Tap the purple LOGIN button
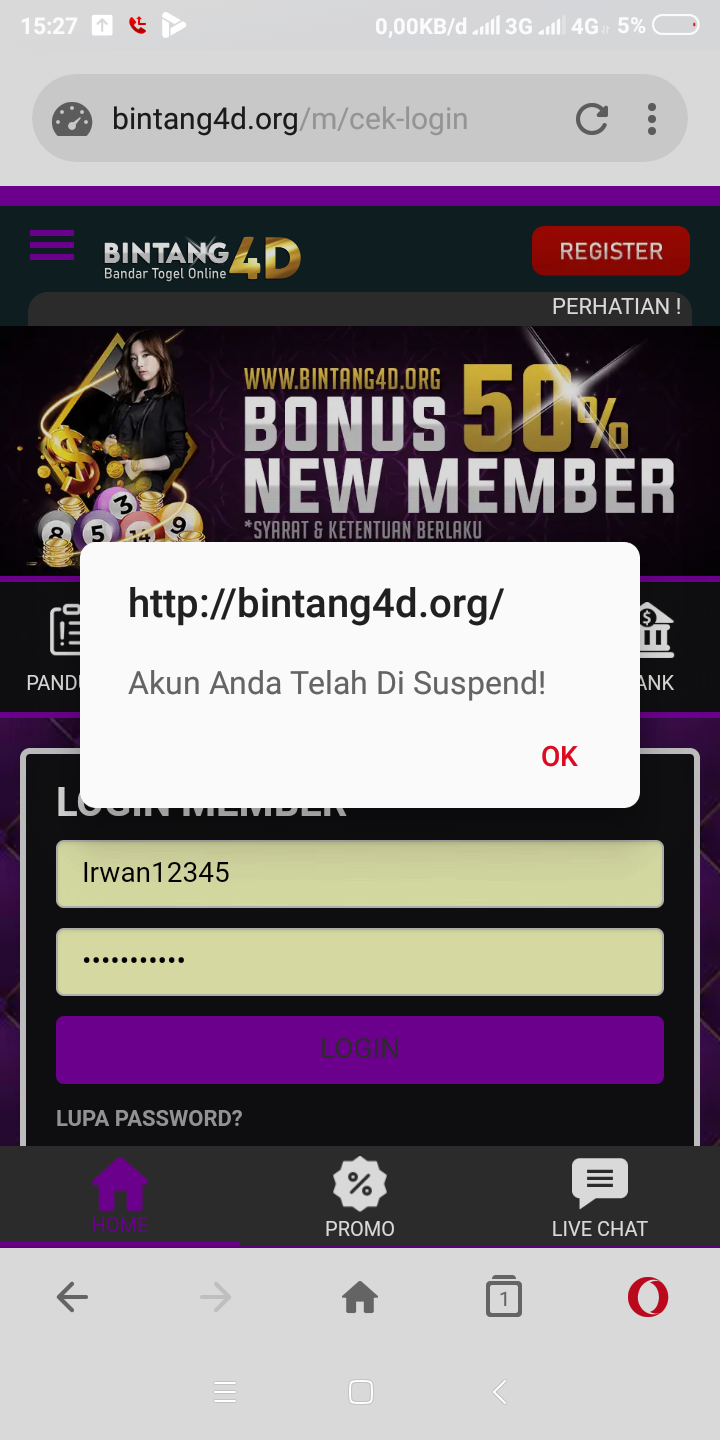 point(360,1049)
